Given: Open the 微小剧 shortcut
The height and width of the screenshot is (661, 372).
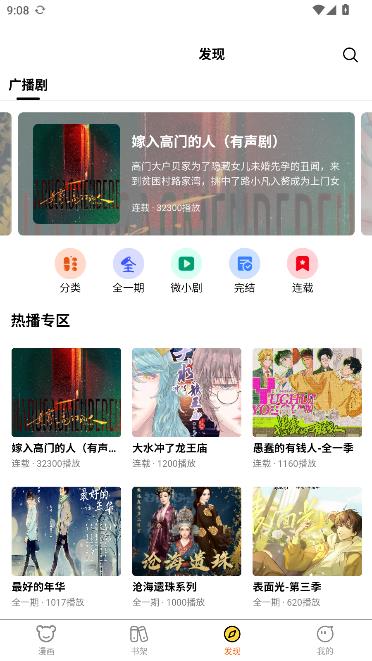Looking at the screenshot, I should [x=186, y=271].
